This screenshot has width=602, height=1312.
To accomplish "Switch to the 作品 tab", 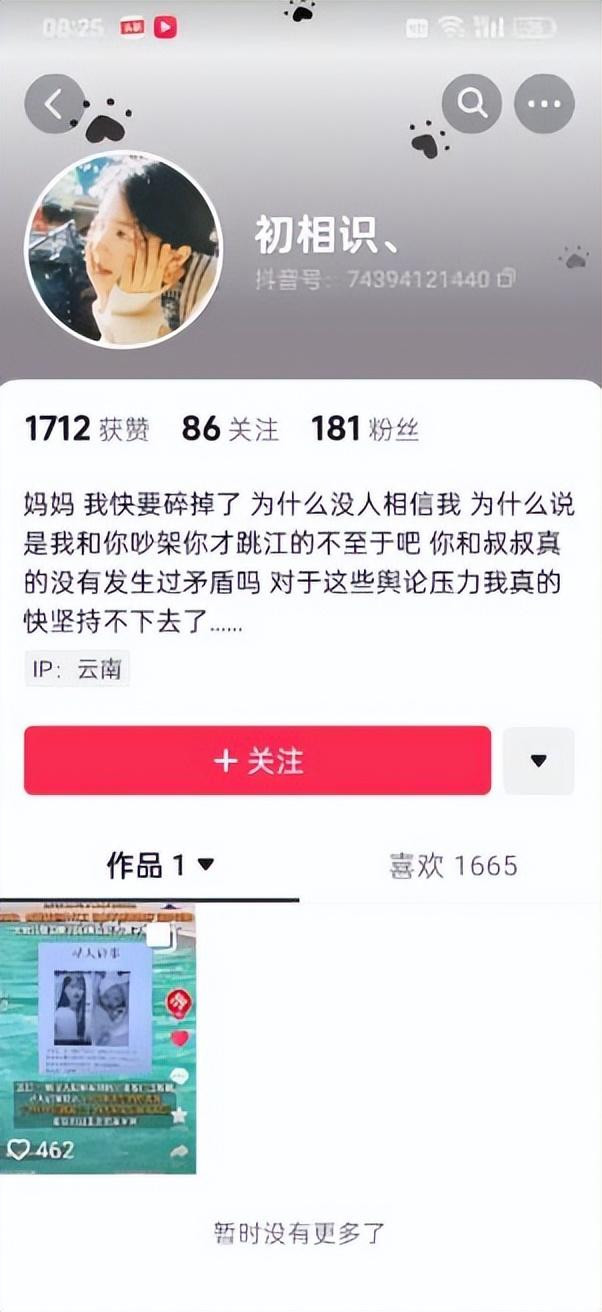I will (x=160, y=866).
